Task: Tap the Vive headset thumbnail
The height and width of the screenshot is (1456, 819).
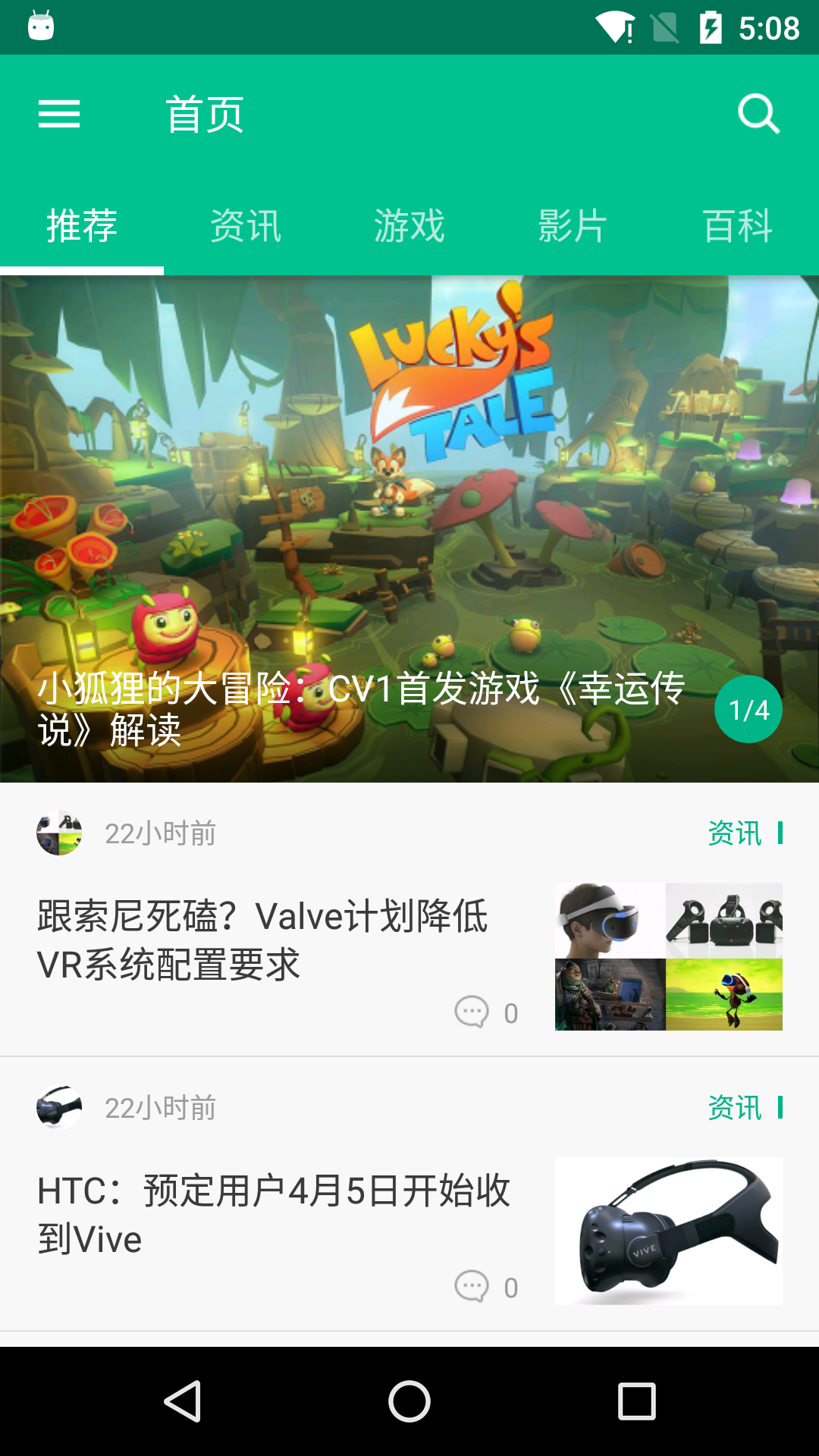Action: coord(668,1231)
